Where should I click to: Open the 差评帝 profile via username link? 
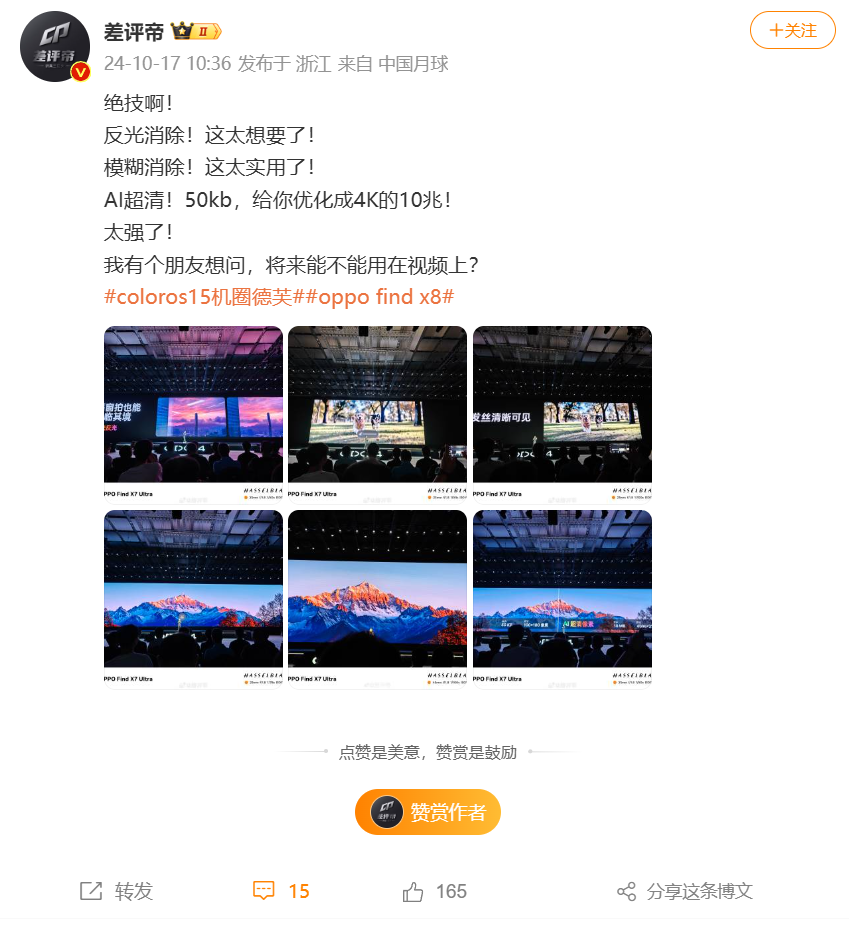point(133,30)
